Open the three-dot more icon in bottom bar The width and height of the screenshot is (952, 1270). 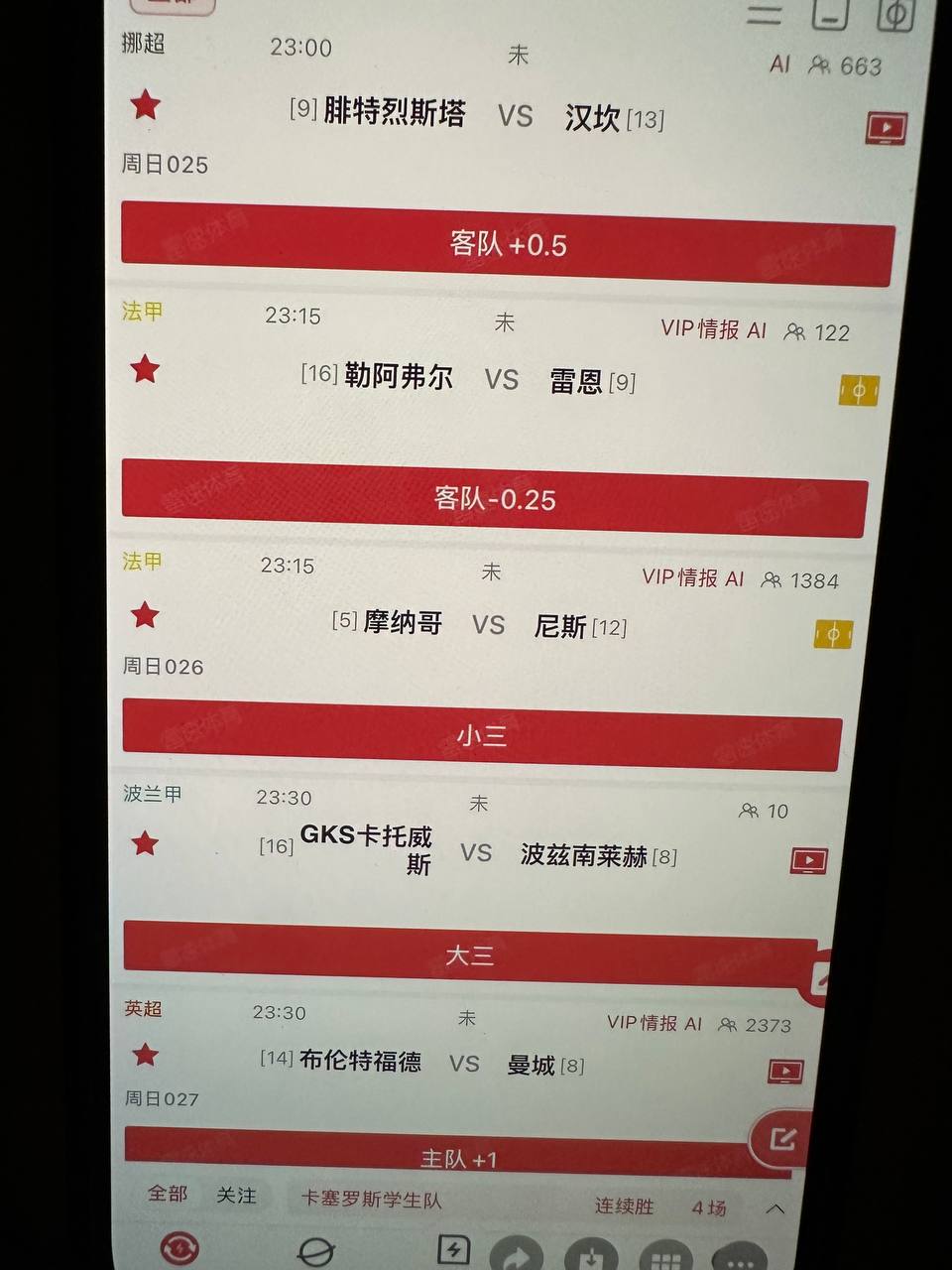click(739, 1260)
